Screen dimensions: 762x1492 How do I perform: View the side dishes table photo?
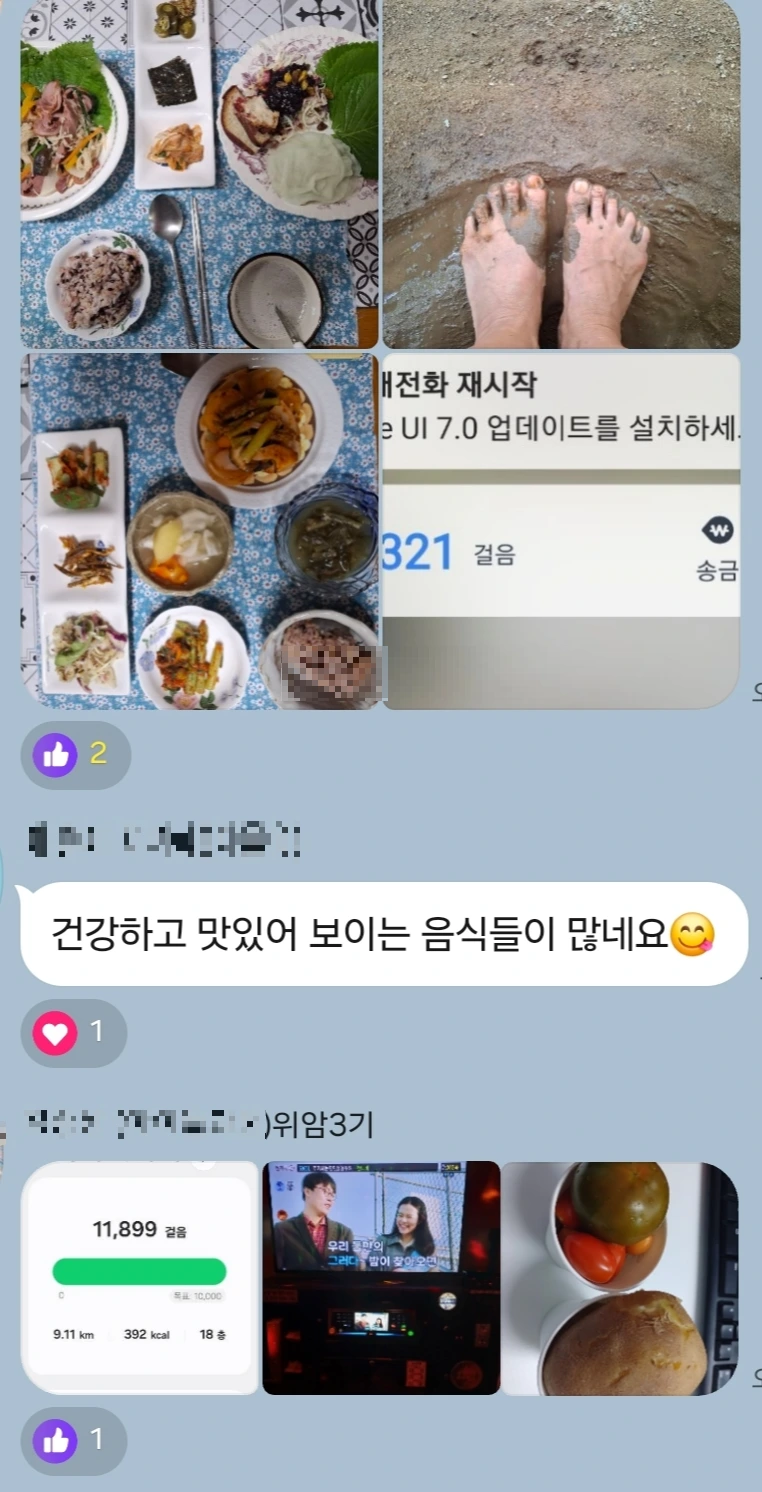pos(200,531)
